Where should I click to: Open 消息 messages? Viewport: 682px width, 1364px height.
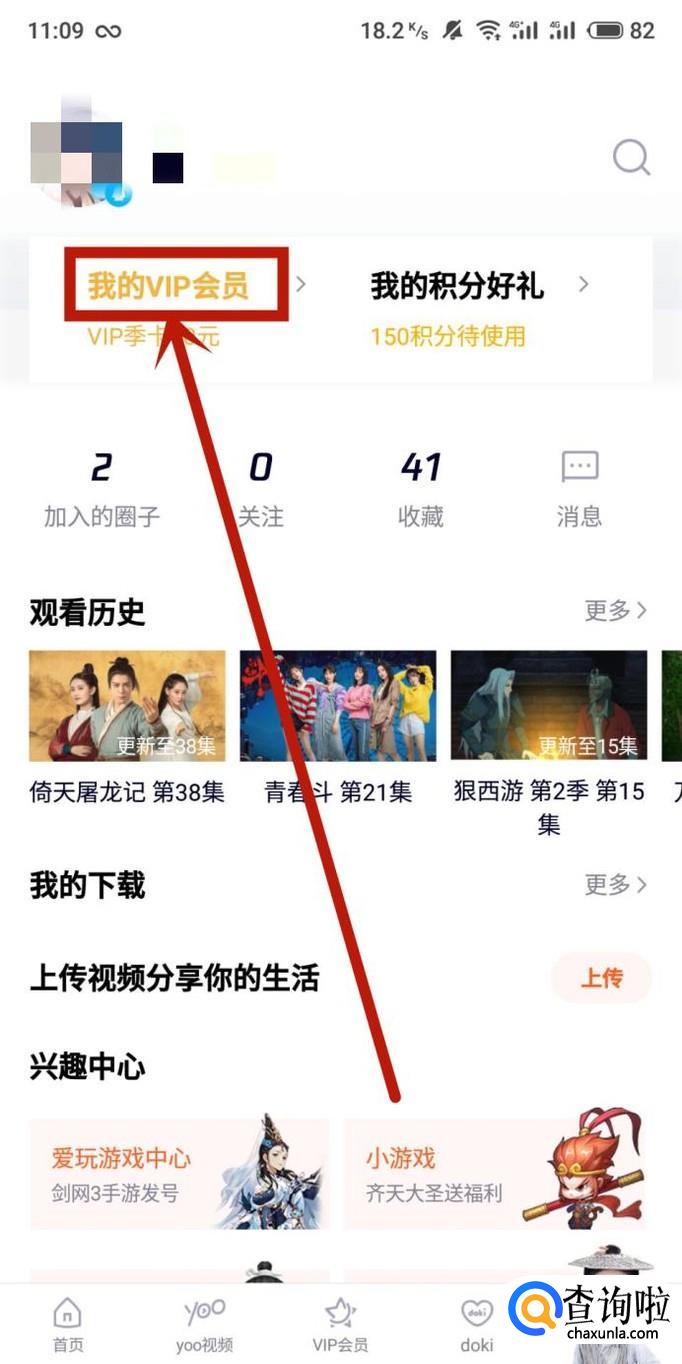579,489
